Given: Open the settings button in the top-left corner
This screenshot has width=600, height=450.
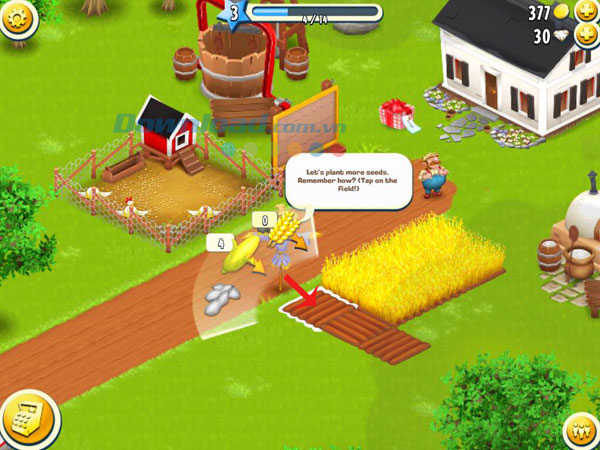Looking at the screenshot, I should coord(17,16).
